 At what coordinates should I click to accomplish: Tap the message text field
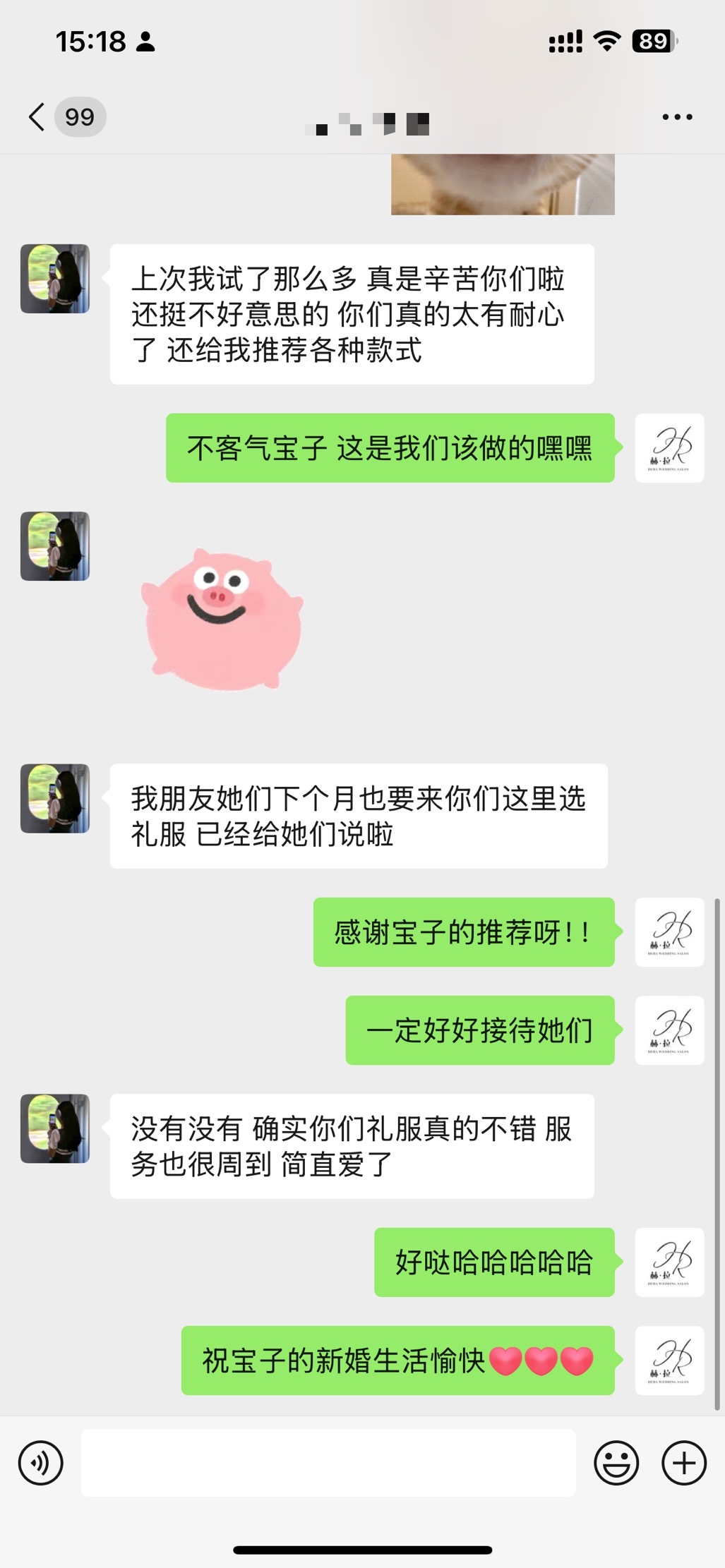click(x=328, y=1463)
